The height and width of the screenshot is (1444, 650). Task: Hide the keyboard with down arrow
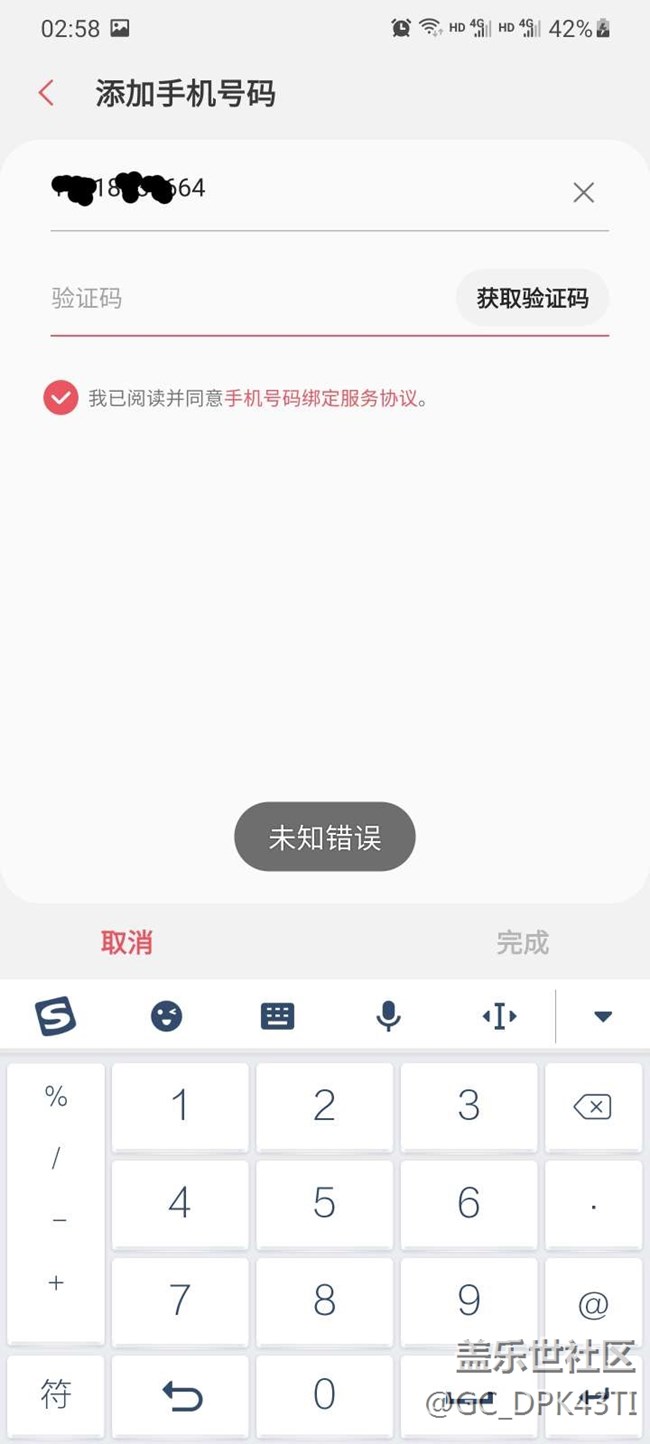tap(602, 1017)
